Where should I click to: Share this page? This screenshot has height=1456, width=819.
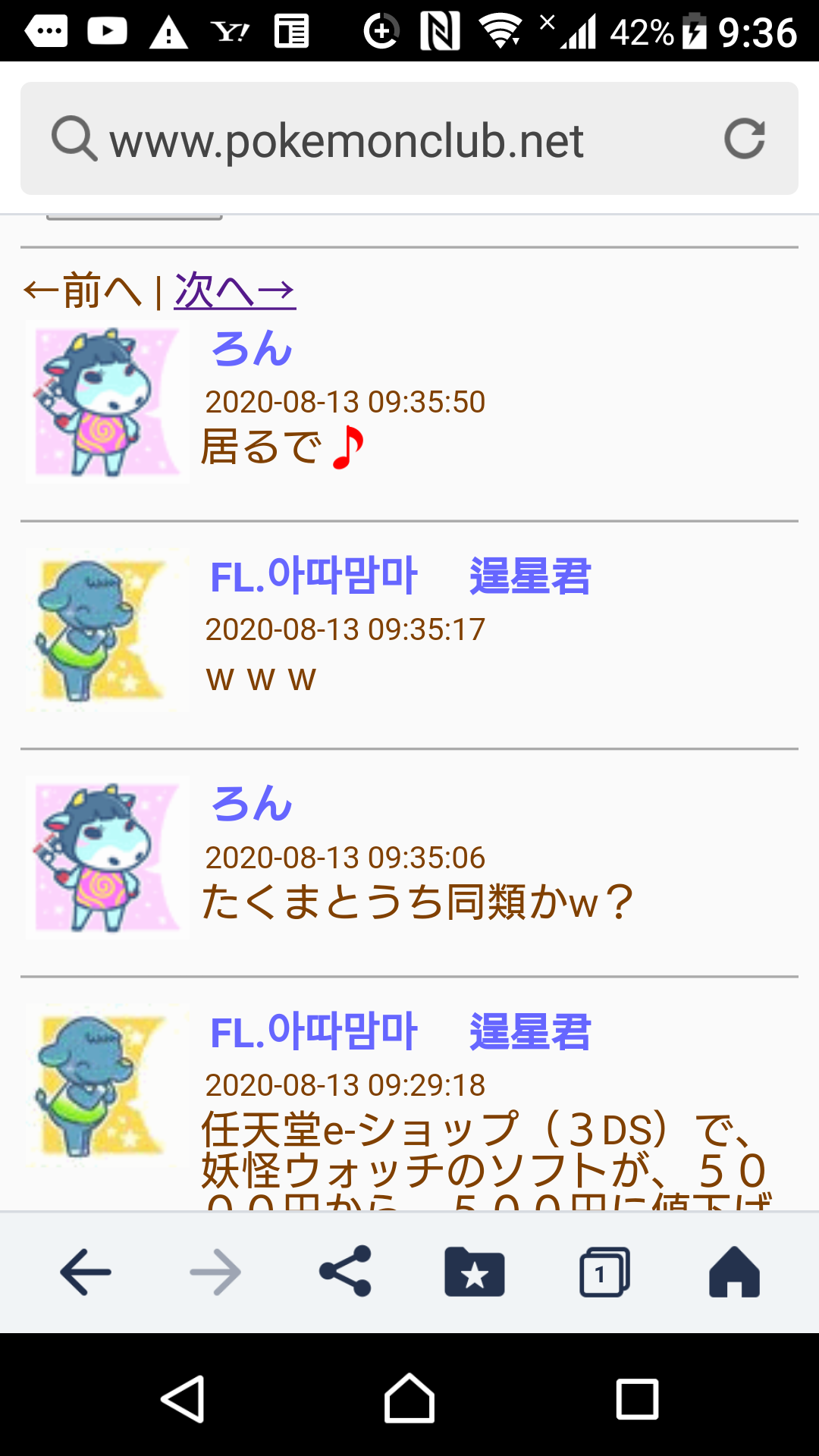[345, 1272]
